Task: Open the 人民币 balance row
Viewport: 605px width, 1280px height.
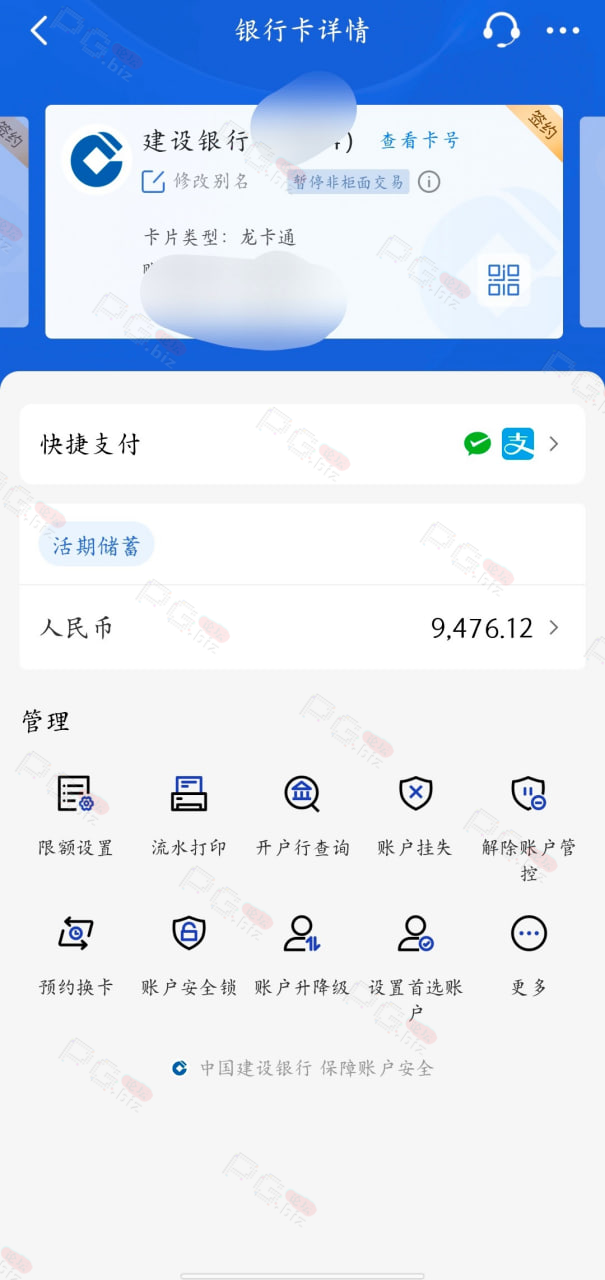Action: click(302, 628)
